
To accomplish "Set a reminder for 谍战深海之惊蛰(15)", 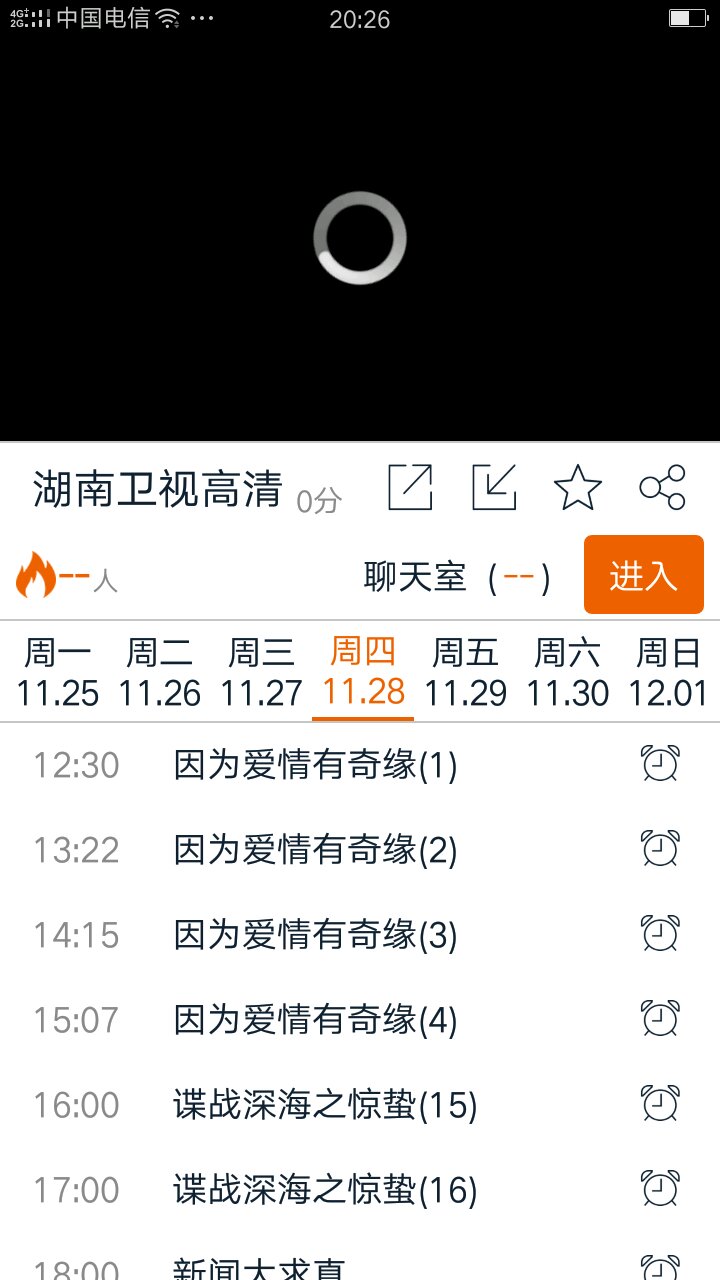I will pyautogui.click(x=660, y=1105).
